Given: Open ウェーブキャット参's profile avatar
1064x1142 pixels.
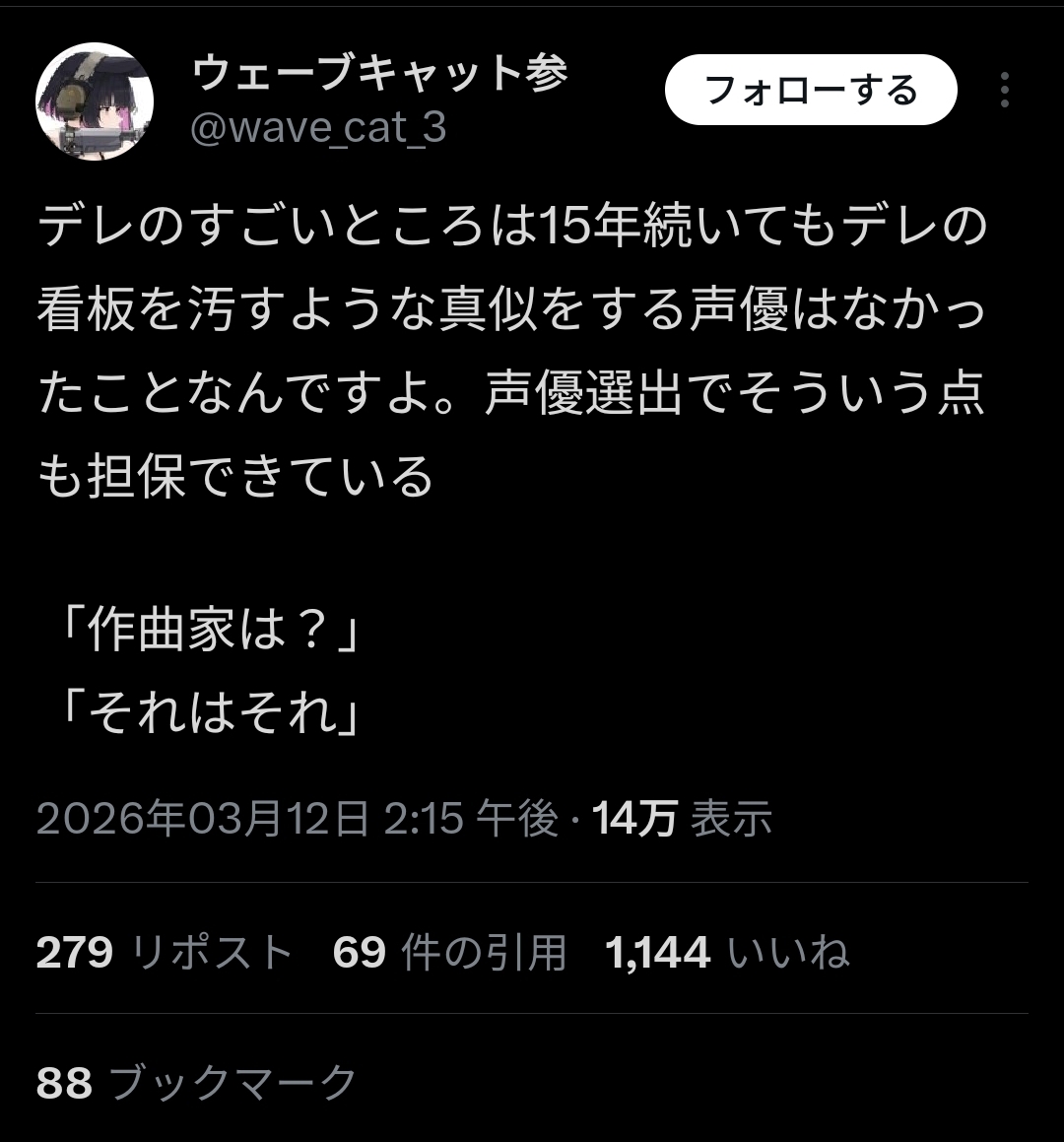Looking at the screenshot, I should (x=95, y=101).
